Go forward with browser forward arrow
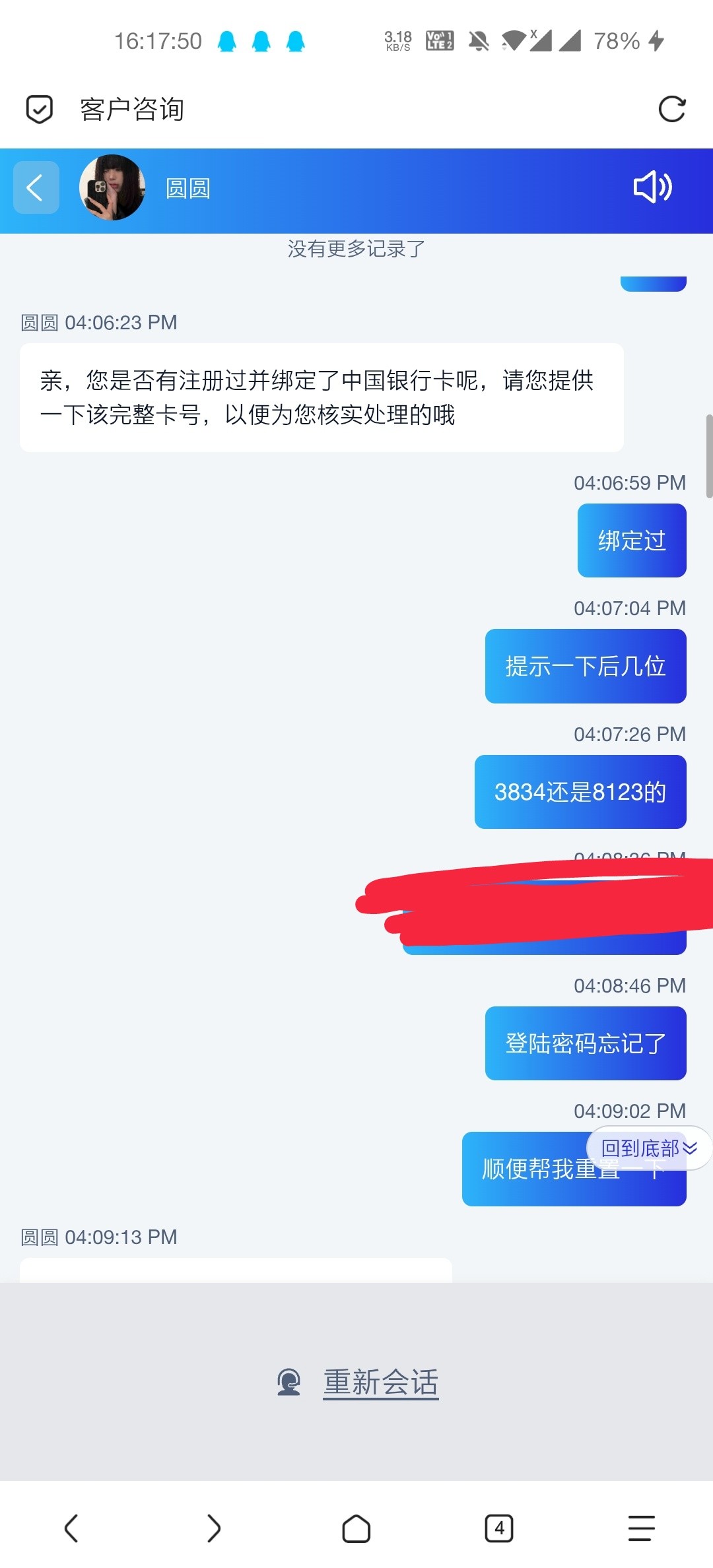This screenshot has height=1568, width=713. pos(213,1528)
